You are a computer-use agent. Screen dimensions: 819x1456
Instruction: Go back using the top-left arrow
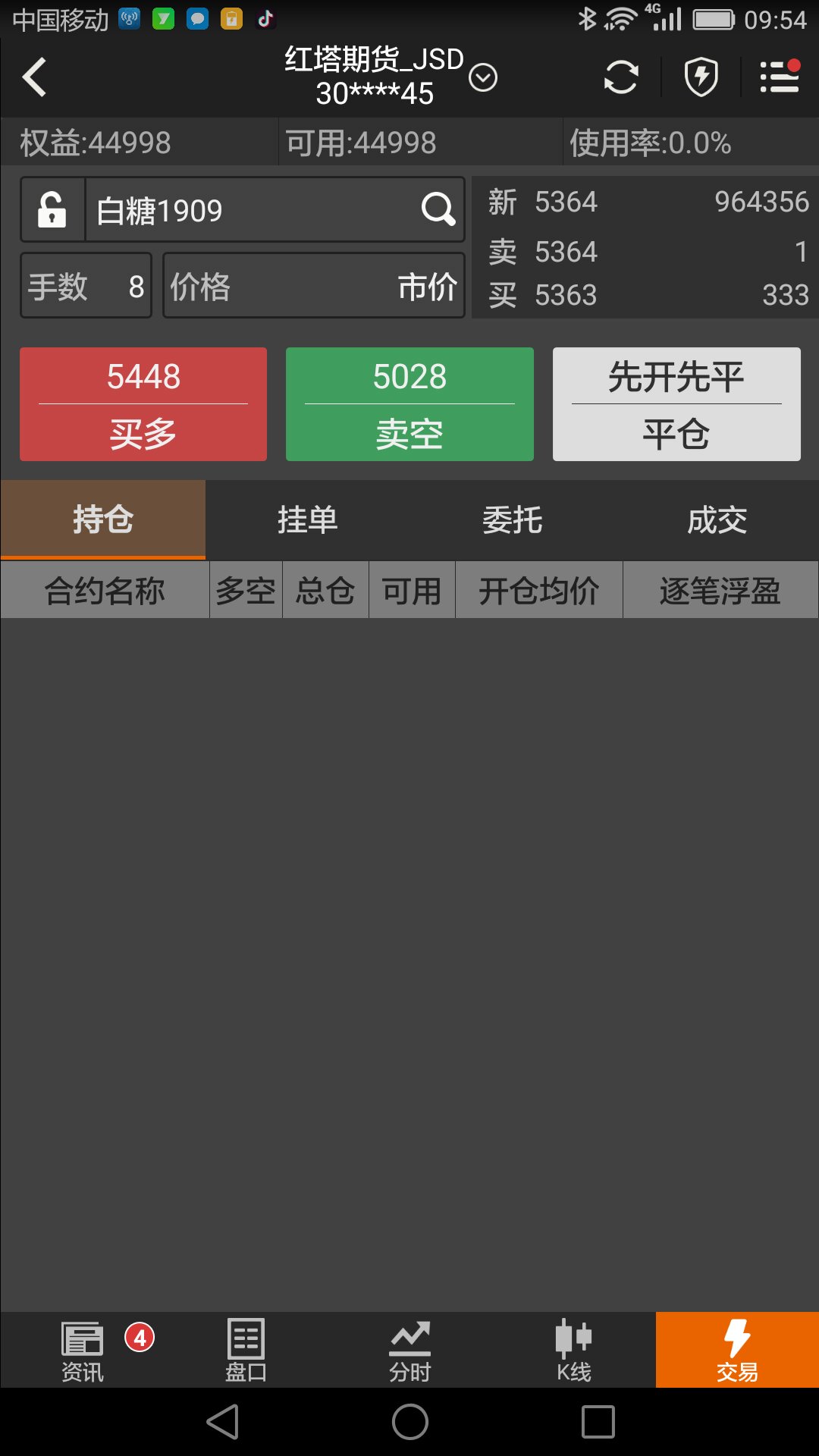(x=35, y=77)
